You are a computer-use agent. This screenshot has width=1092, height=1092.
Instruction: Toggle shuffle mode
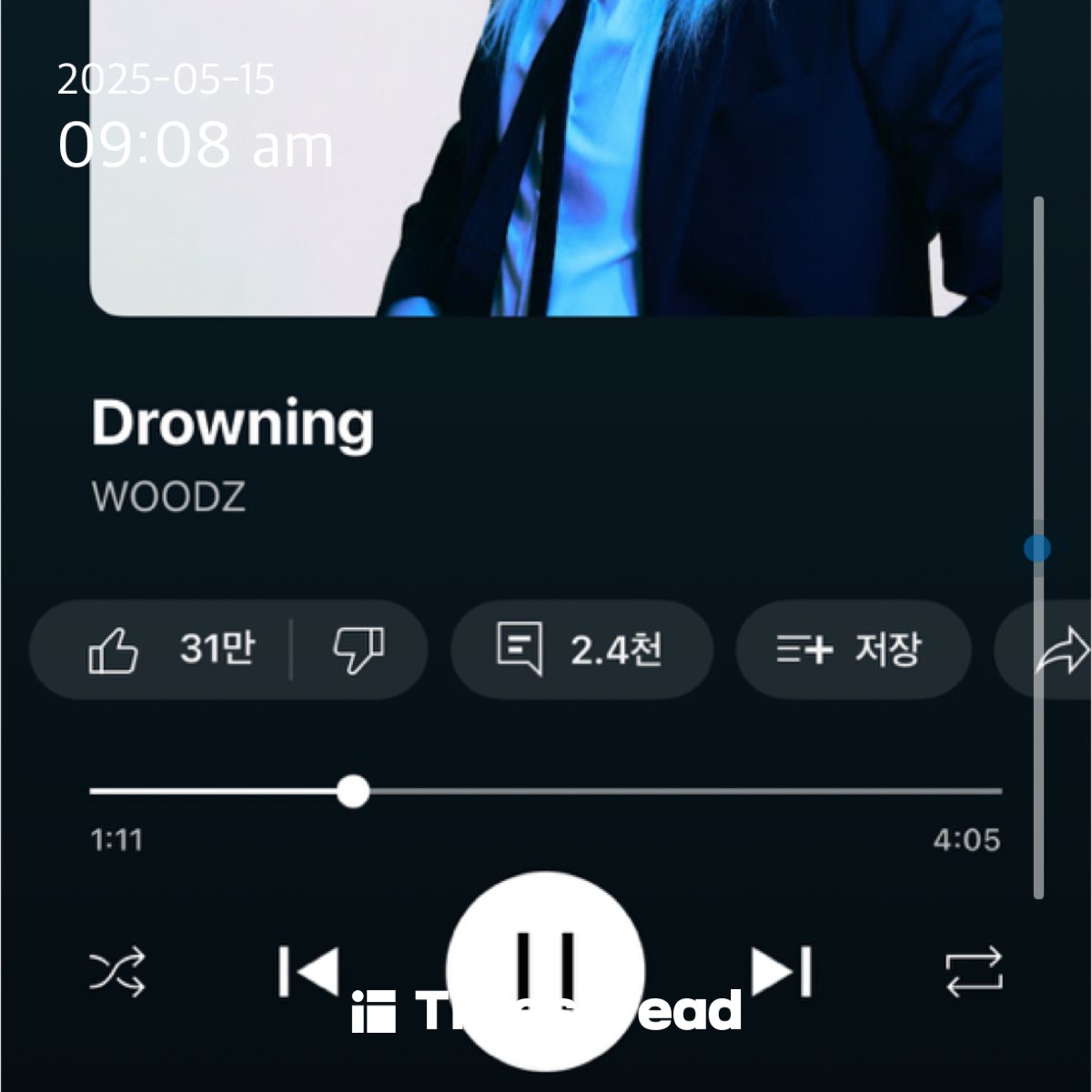pos(117,972)
